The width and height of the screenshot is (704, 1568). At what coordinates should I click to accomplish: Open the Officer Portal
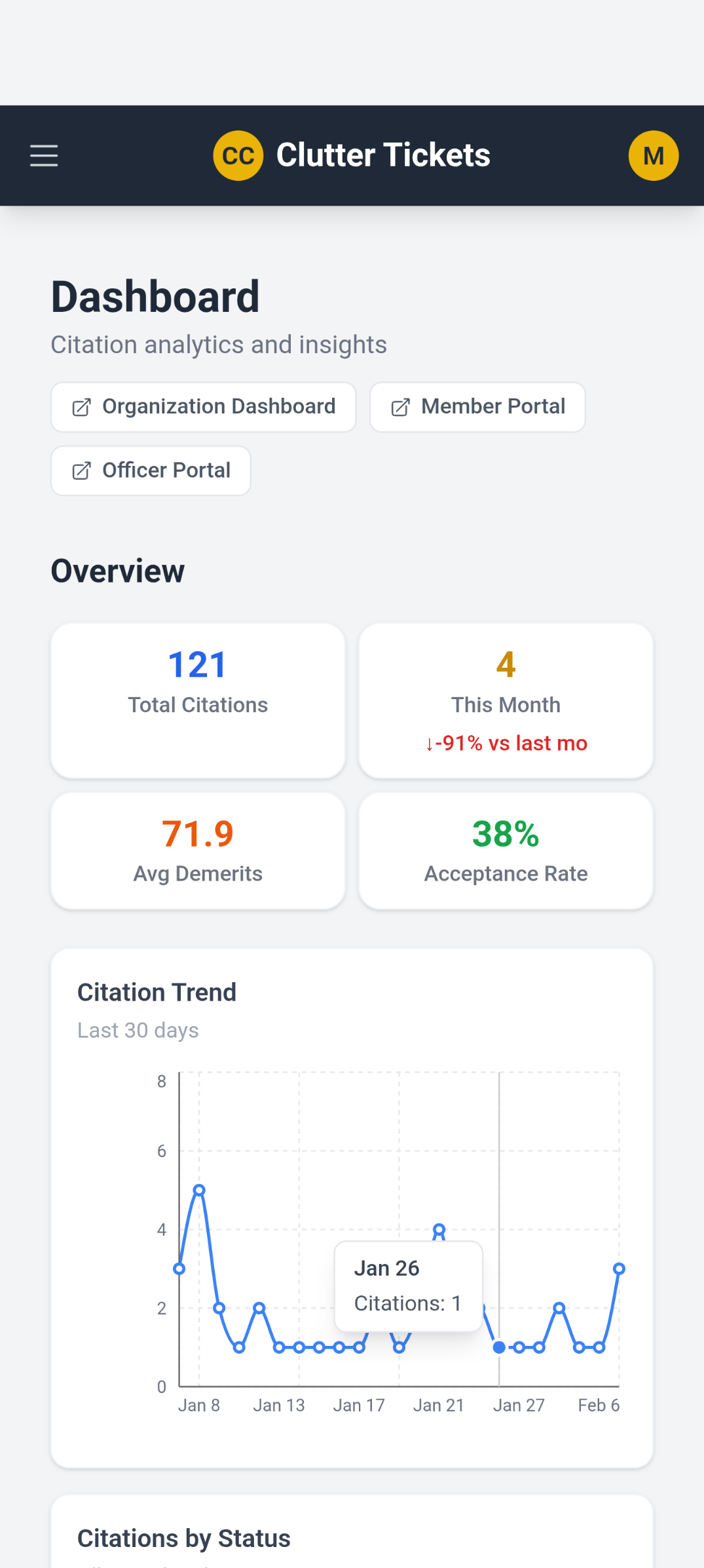[x=151, y=470]
